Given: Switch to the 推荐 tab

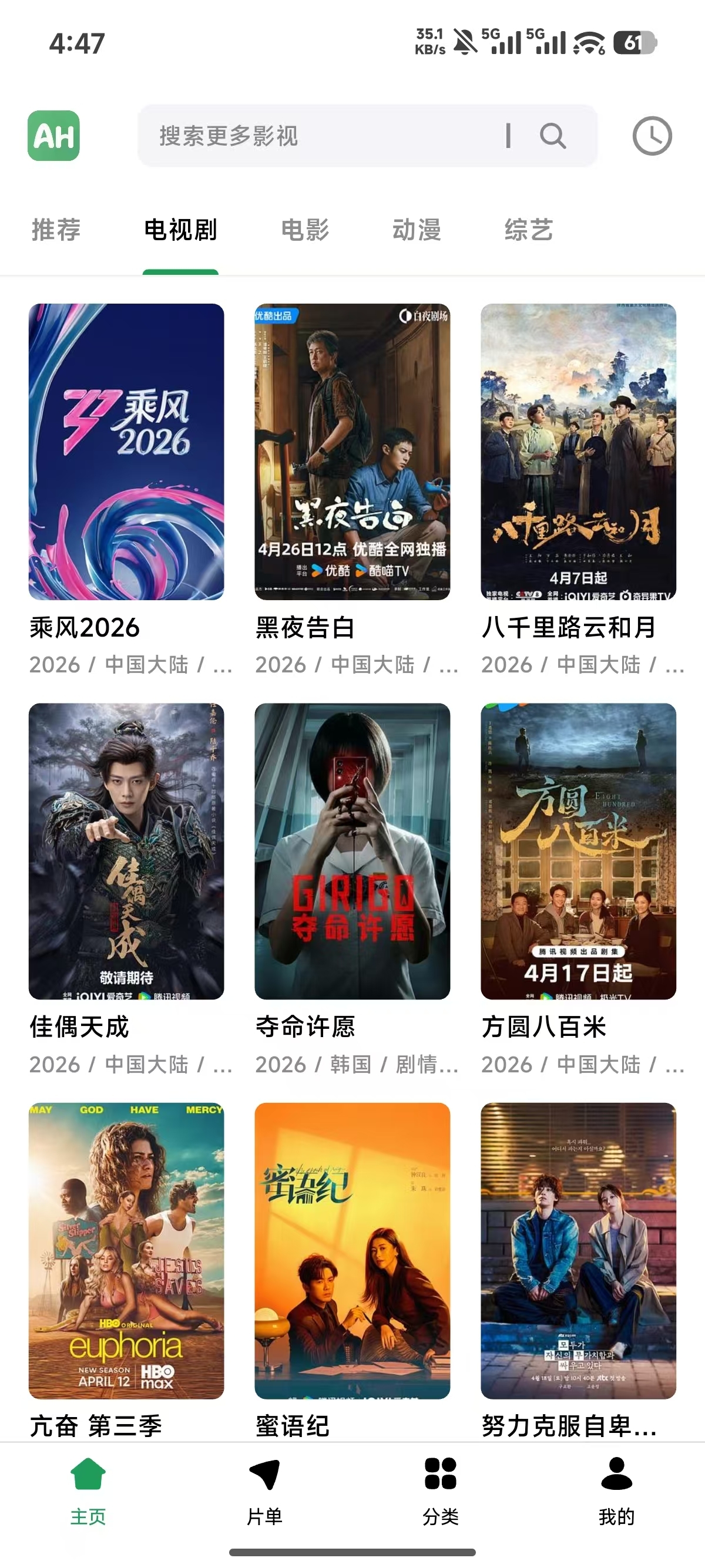Looking at the screenshot, I should pyautogui.click(x=56, y=230).
